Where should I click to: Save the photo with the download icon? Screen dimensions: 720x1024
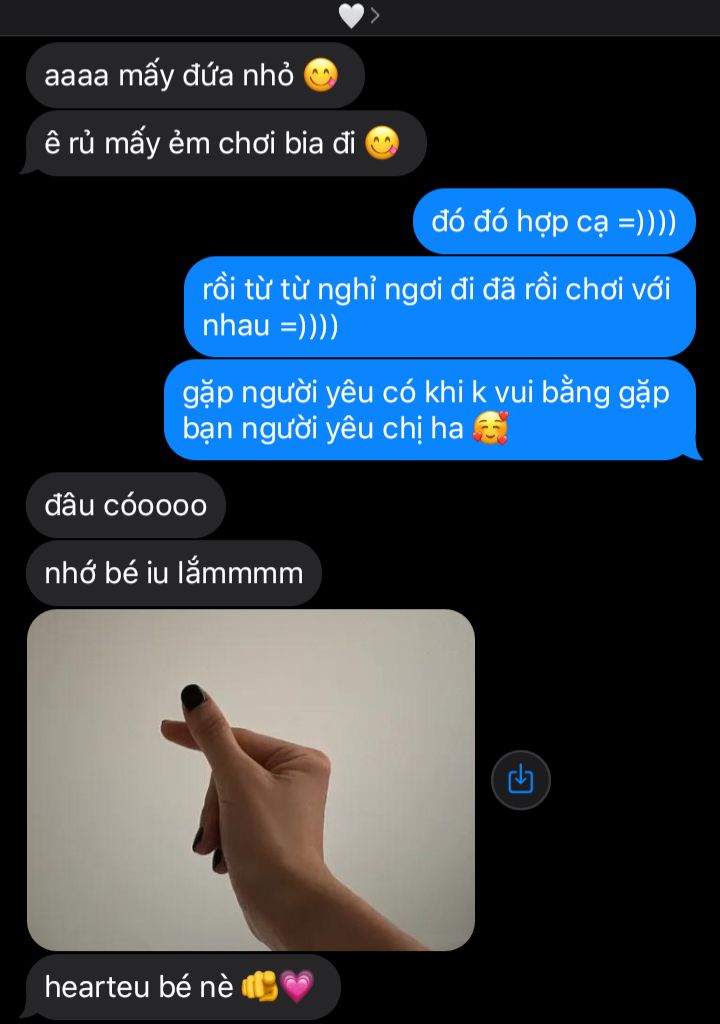click(x=520, y=779)
